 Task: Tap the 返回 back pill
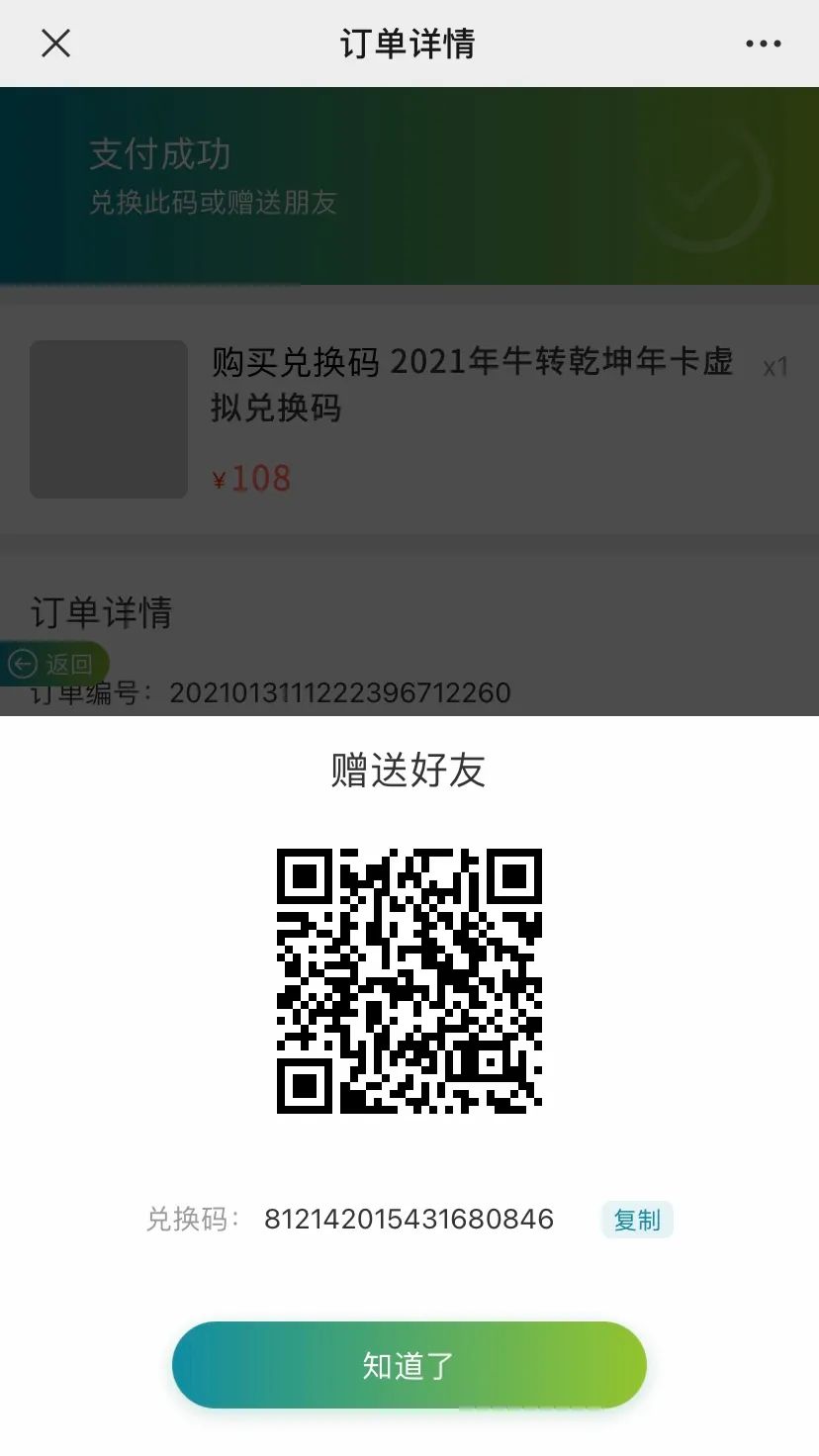click(52, 664)
